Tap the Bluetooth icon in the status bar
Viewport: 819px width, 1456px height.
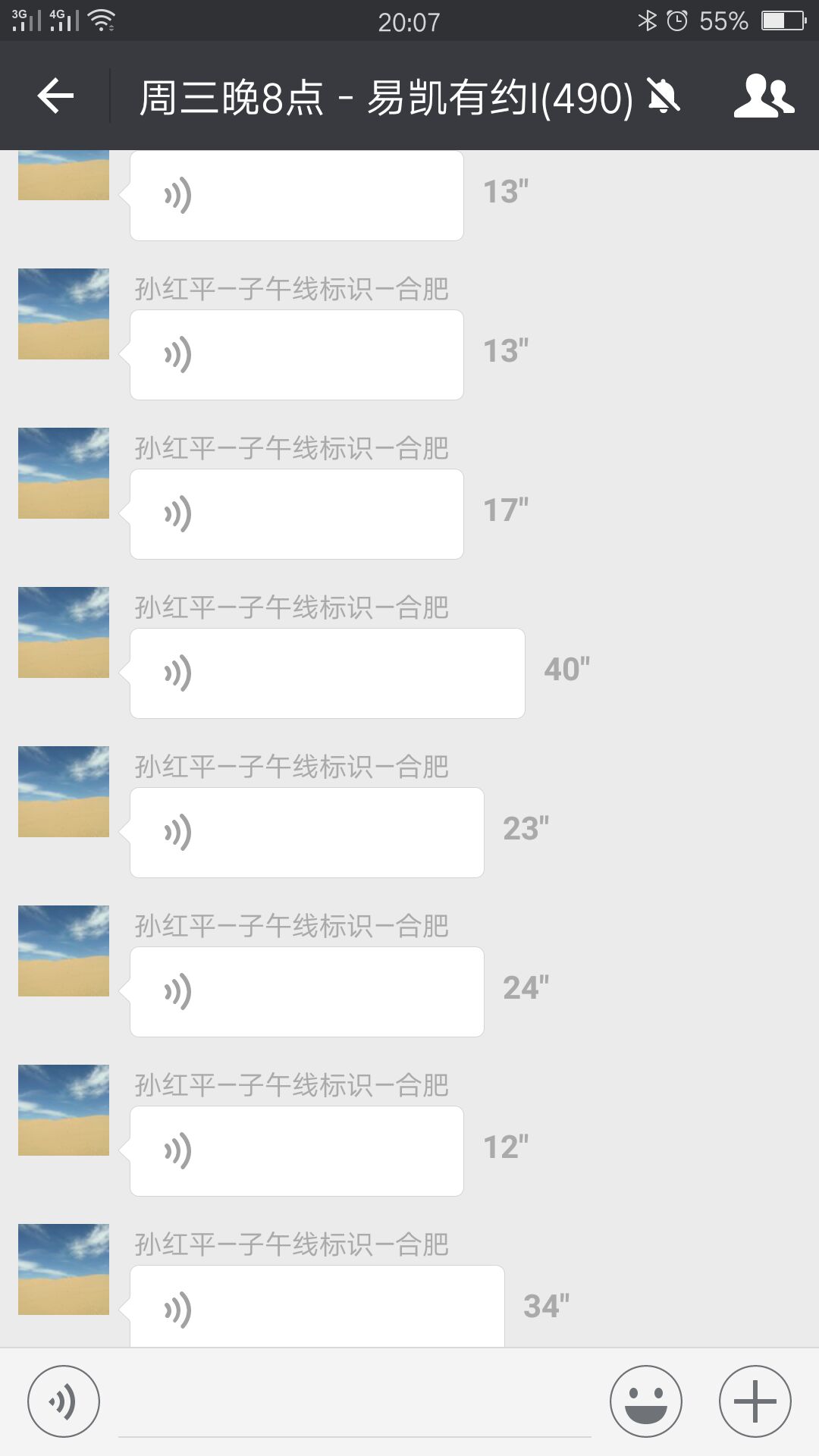tap(648, 20)
